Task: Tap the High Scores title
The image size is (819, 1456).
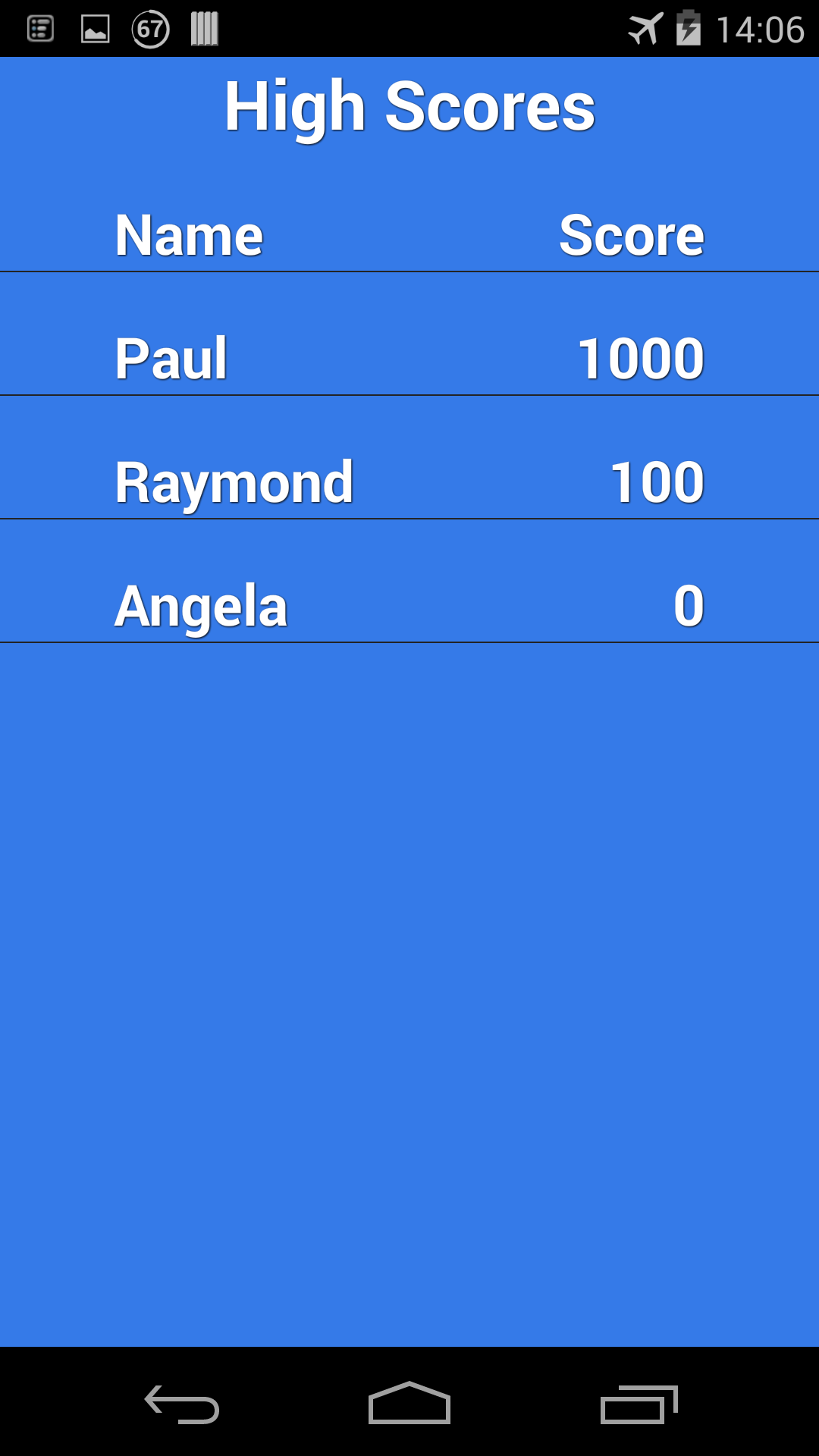Action: [409, 106]
